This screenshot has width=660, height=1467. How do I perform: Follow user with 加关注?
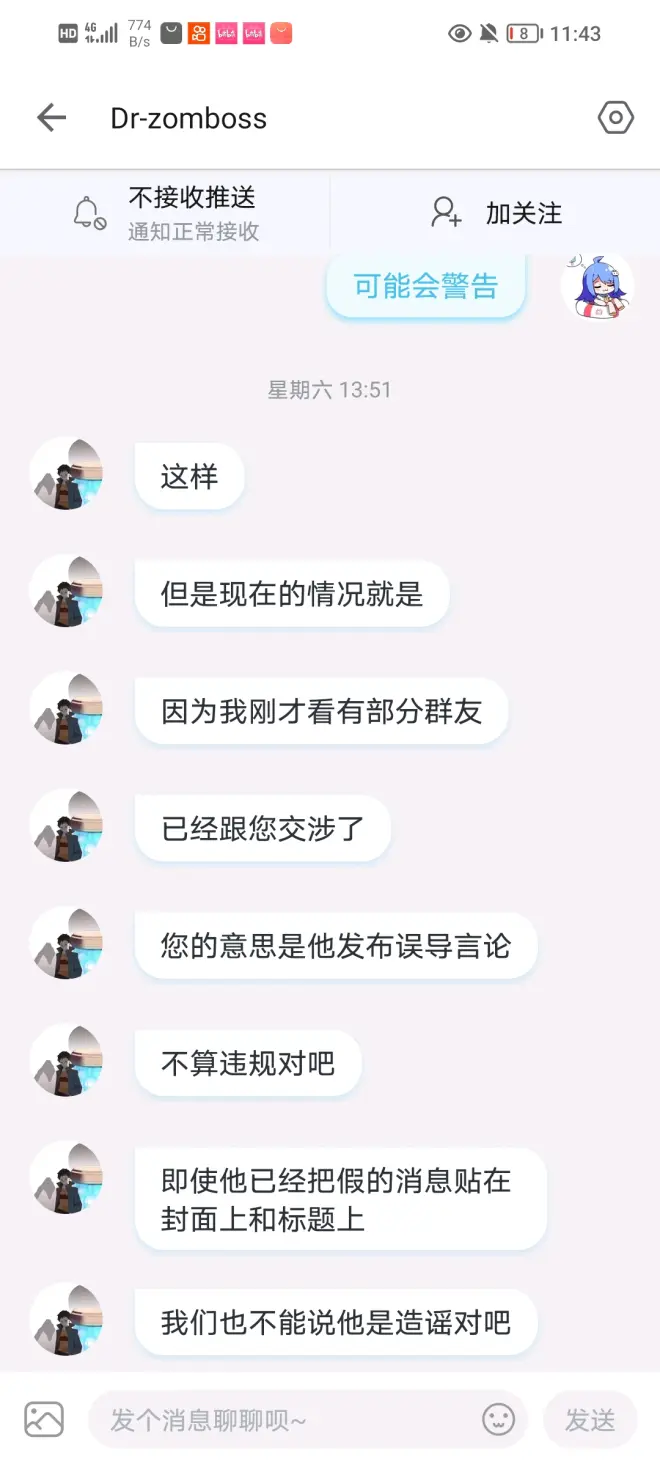coord(496,213)
